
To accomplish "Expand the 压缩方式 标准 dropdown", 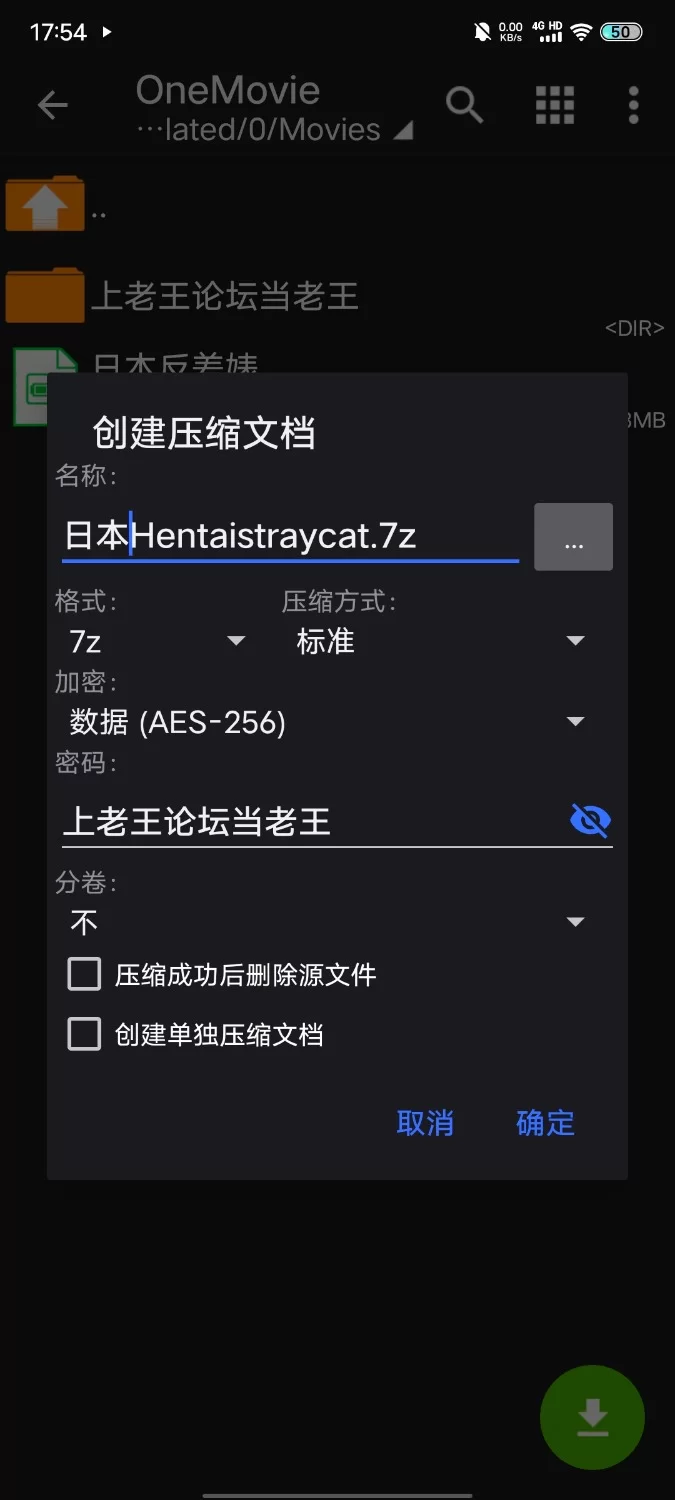I will click(x=440, y=641).
